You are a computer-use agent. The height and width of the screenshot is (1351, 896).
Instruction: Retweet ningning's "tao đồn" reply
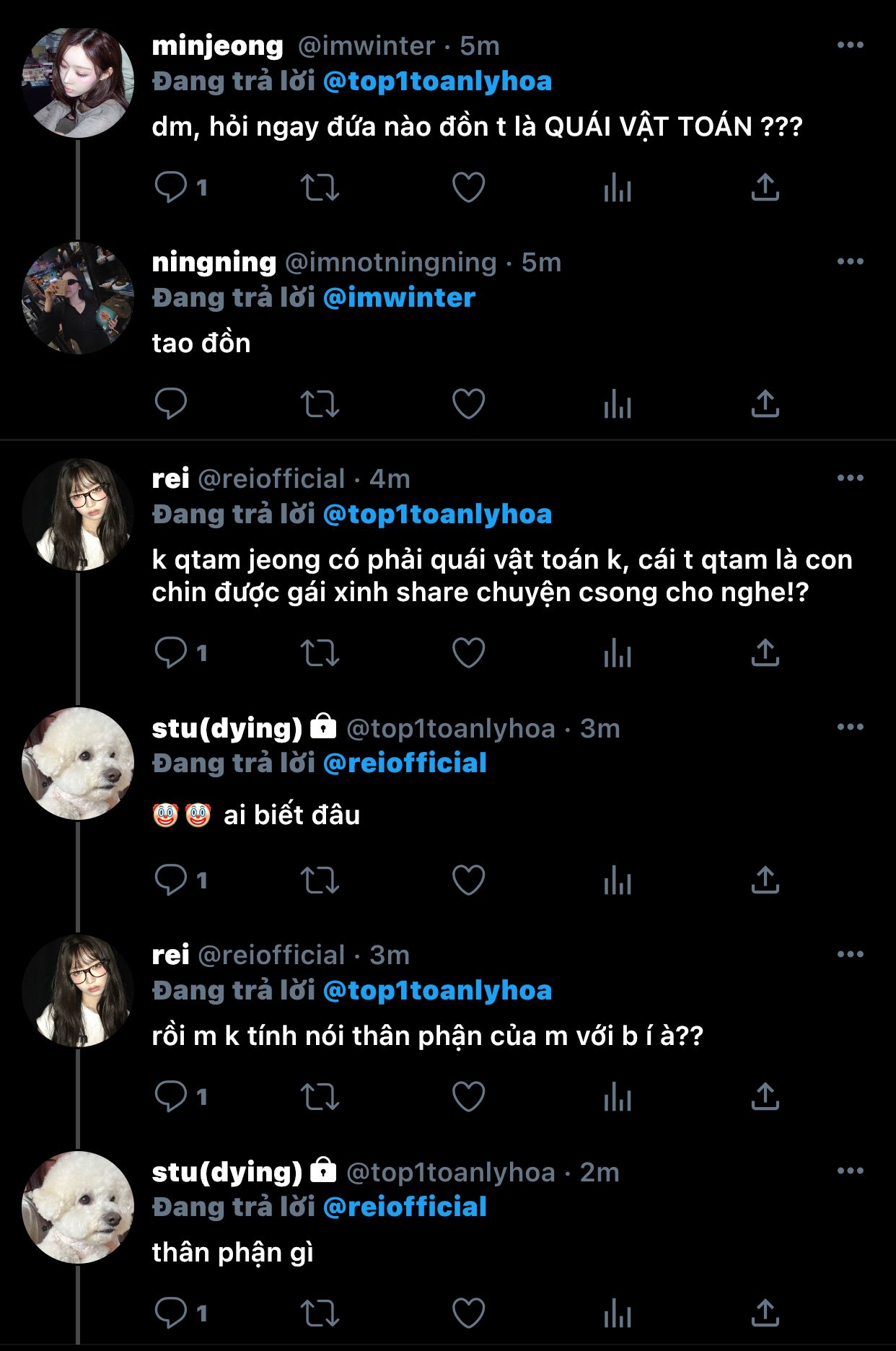320,404
